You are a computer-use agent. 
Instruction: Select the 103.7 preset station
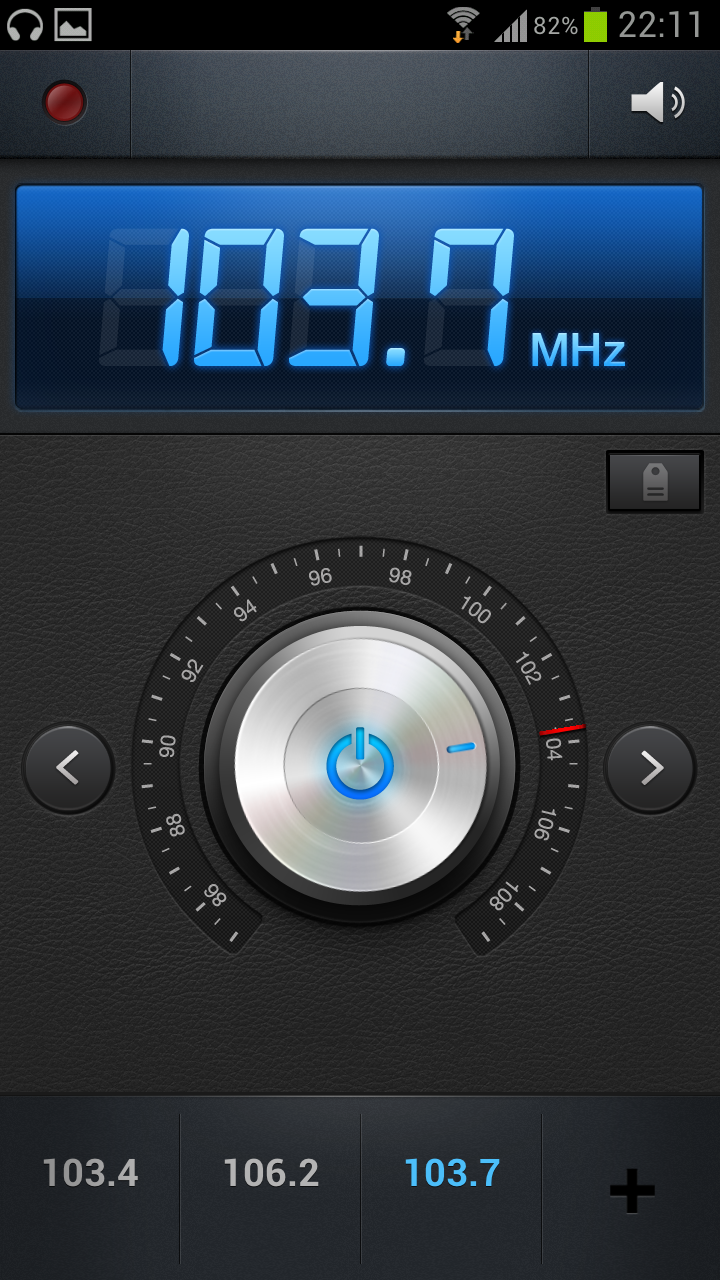tap(452, 1173)
